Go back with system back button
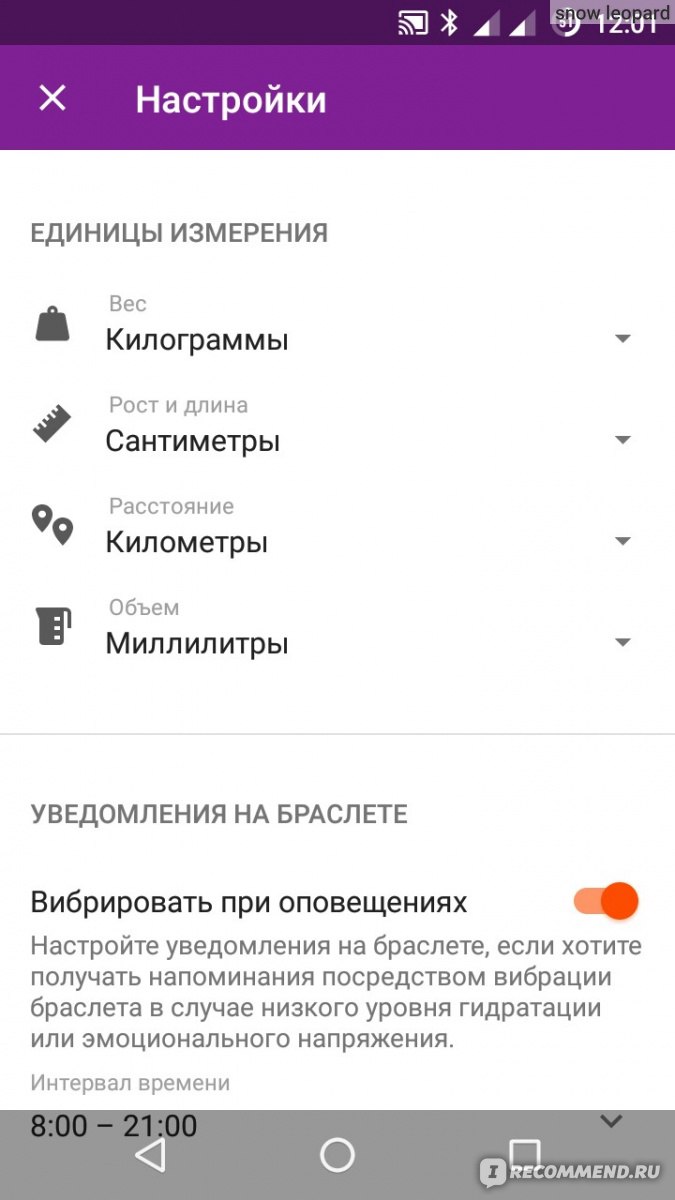675x1200 pixels. click(150, 1154)
